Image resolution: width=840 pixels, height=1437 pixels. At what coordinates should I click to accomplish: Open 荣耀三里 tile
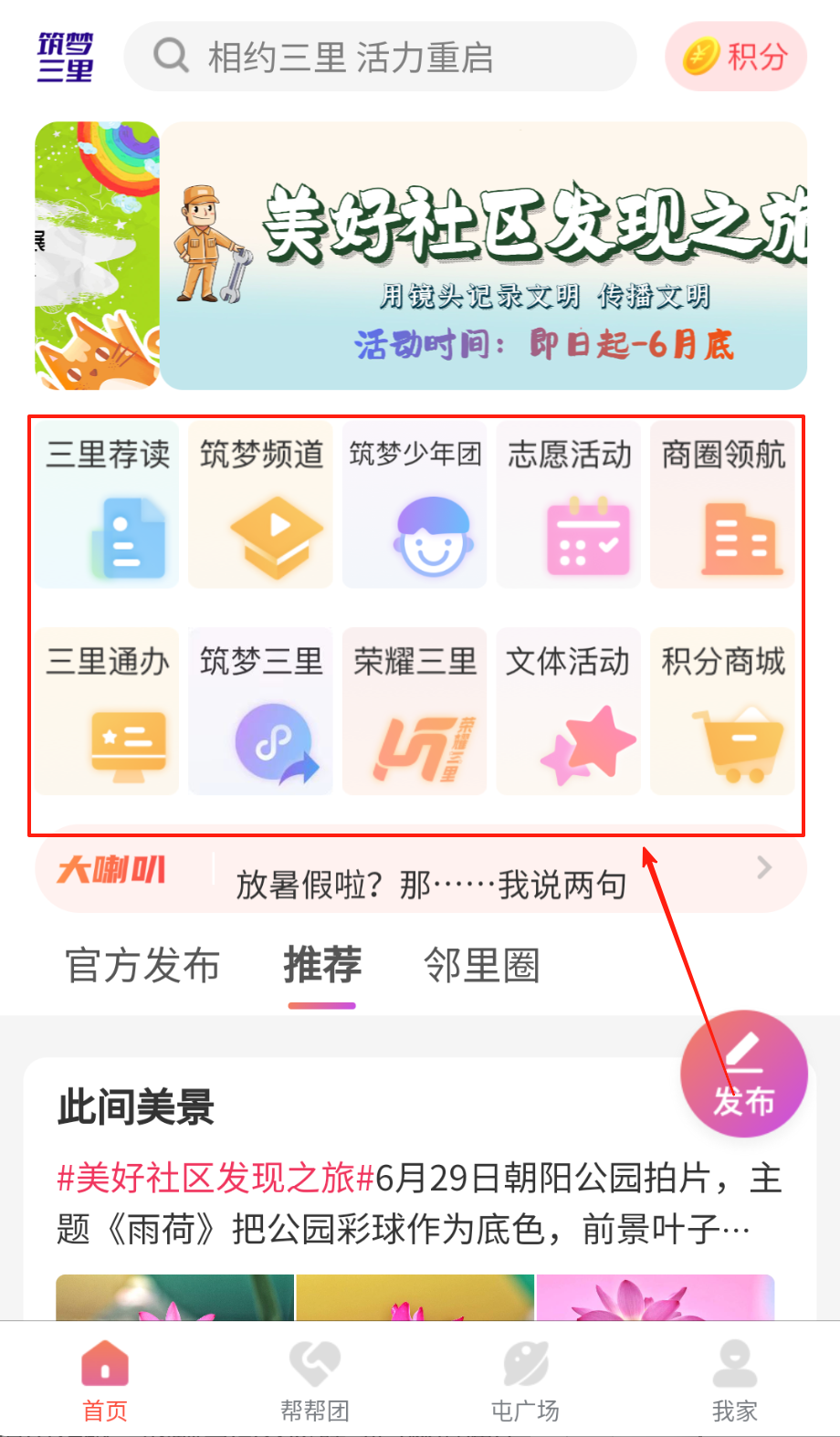coord(415,711)
